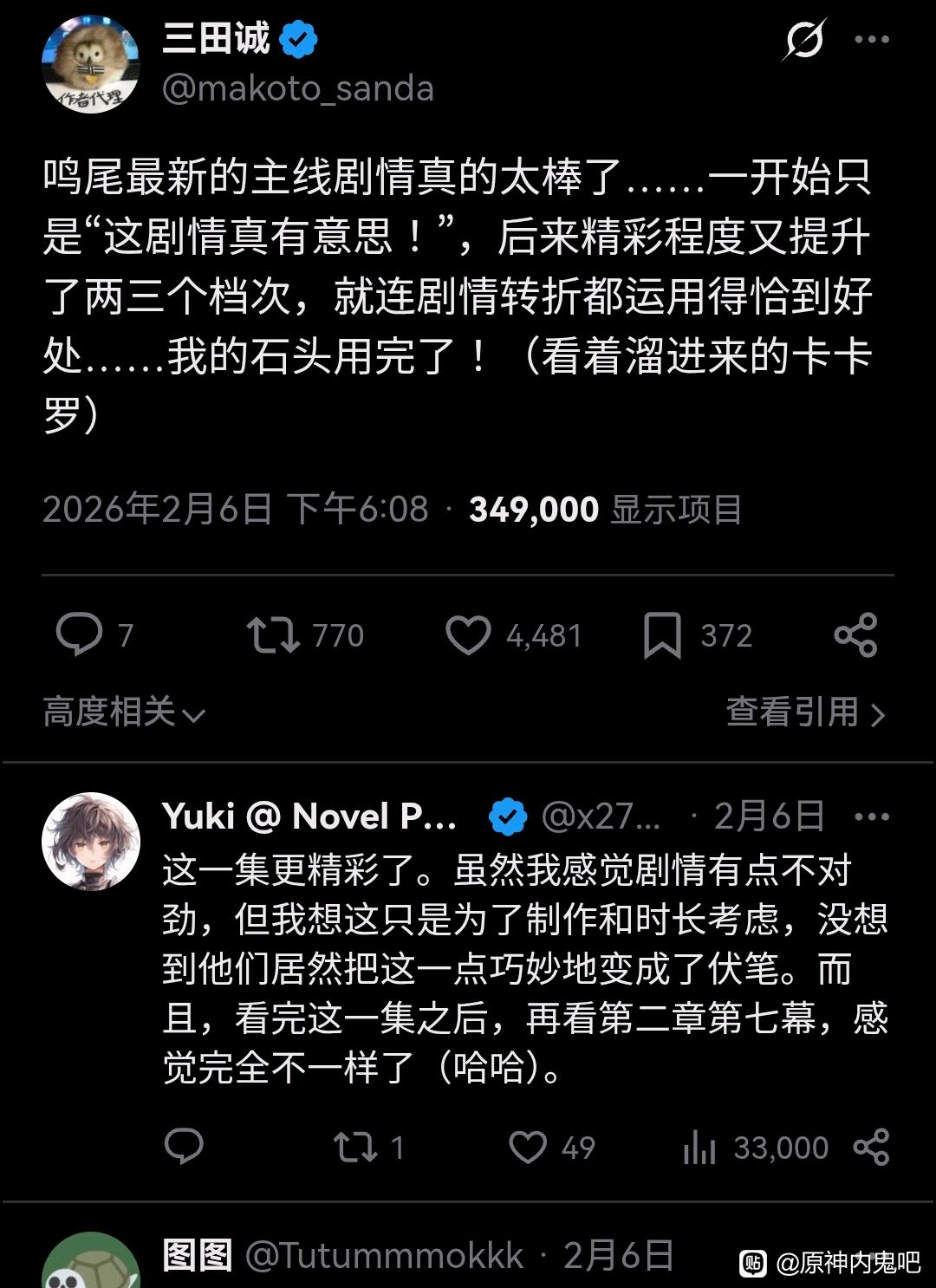Open 图图's profile avatar
Viewport: 936px width, 1288px height.
coord(91,1265)
